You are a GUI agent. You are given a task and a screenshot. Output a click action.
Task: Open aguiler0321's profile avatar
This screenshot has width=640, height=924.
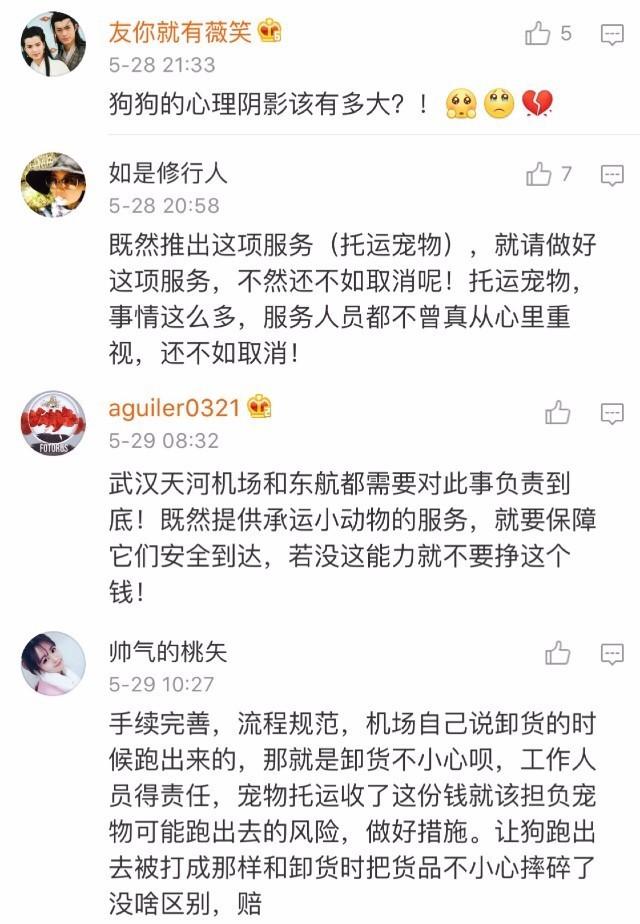click(53, 423)
